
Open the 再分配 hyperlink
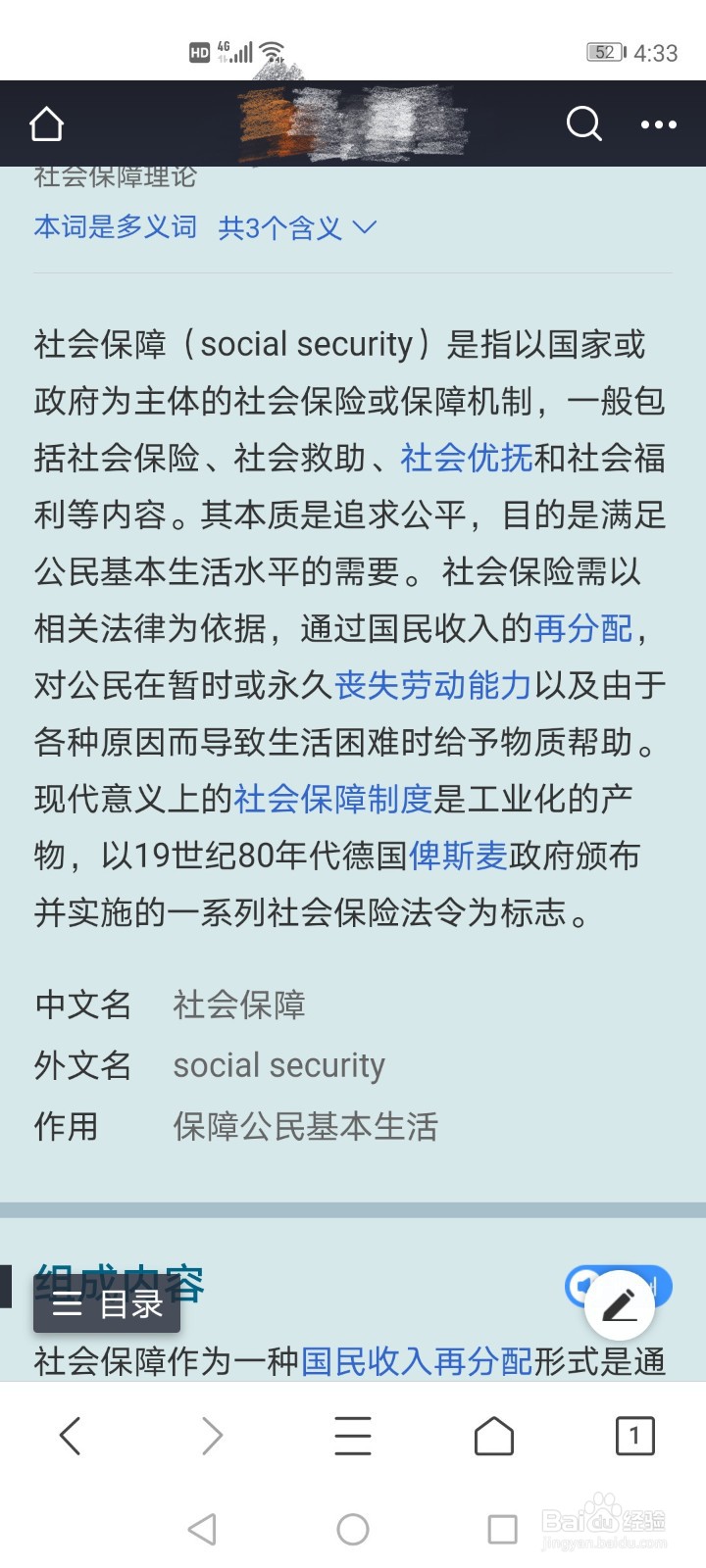582,631
